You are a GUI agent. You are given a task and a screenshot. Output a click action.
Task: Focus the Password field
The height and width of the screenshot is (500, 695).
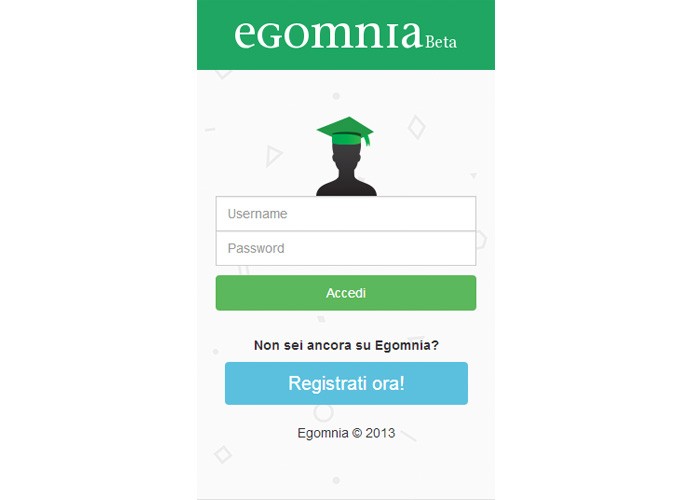click(x=345, y=248)
